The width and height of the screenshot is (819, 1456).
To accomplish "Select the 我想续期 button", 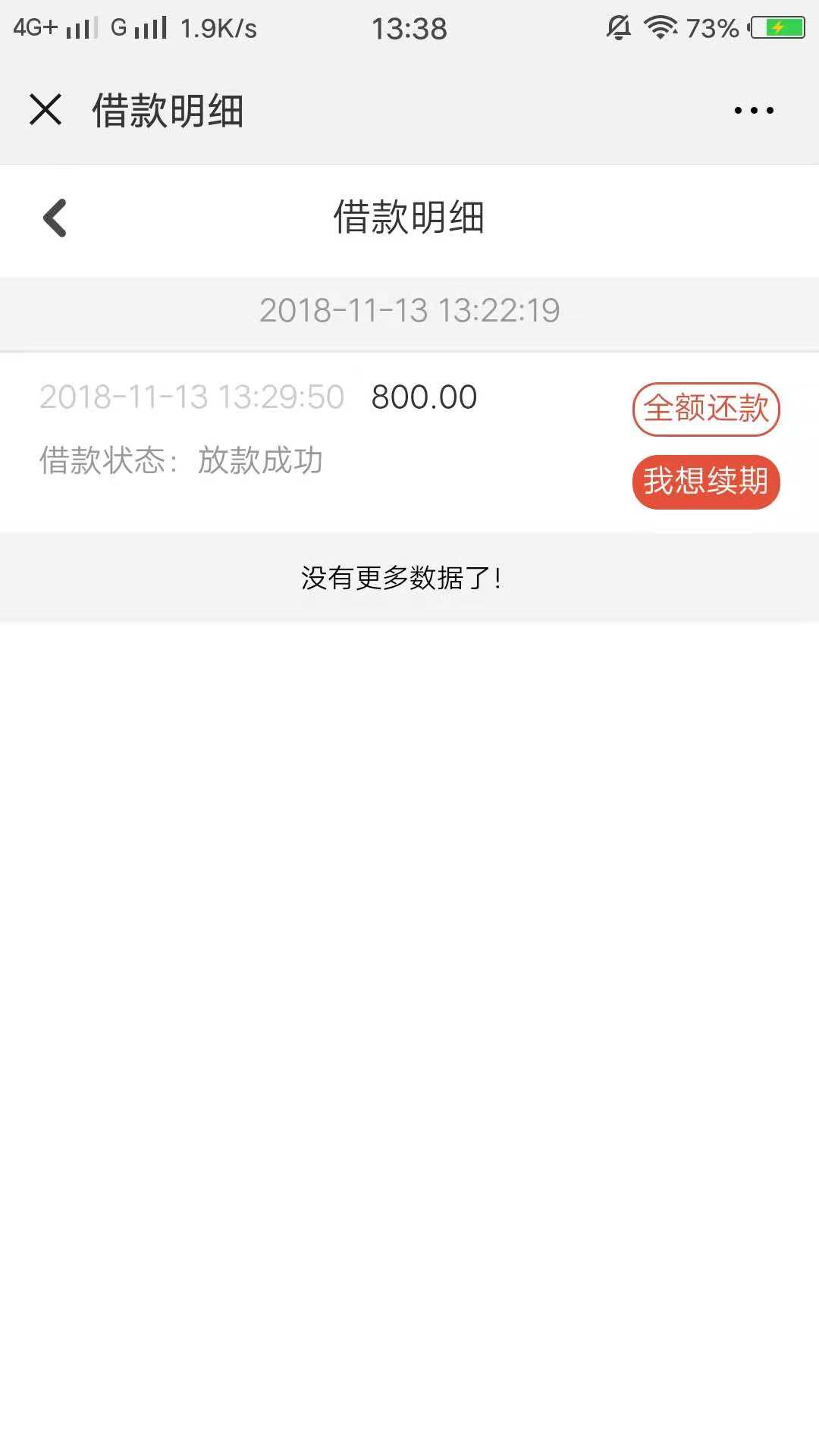I will tap(706, 482).
